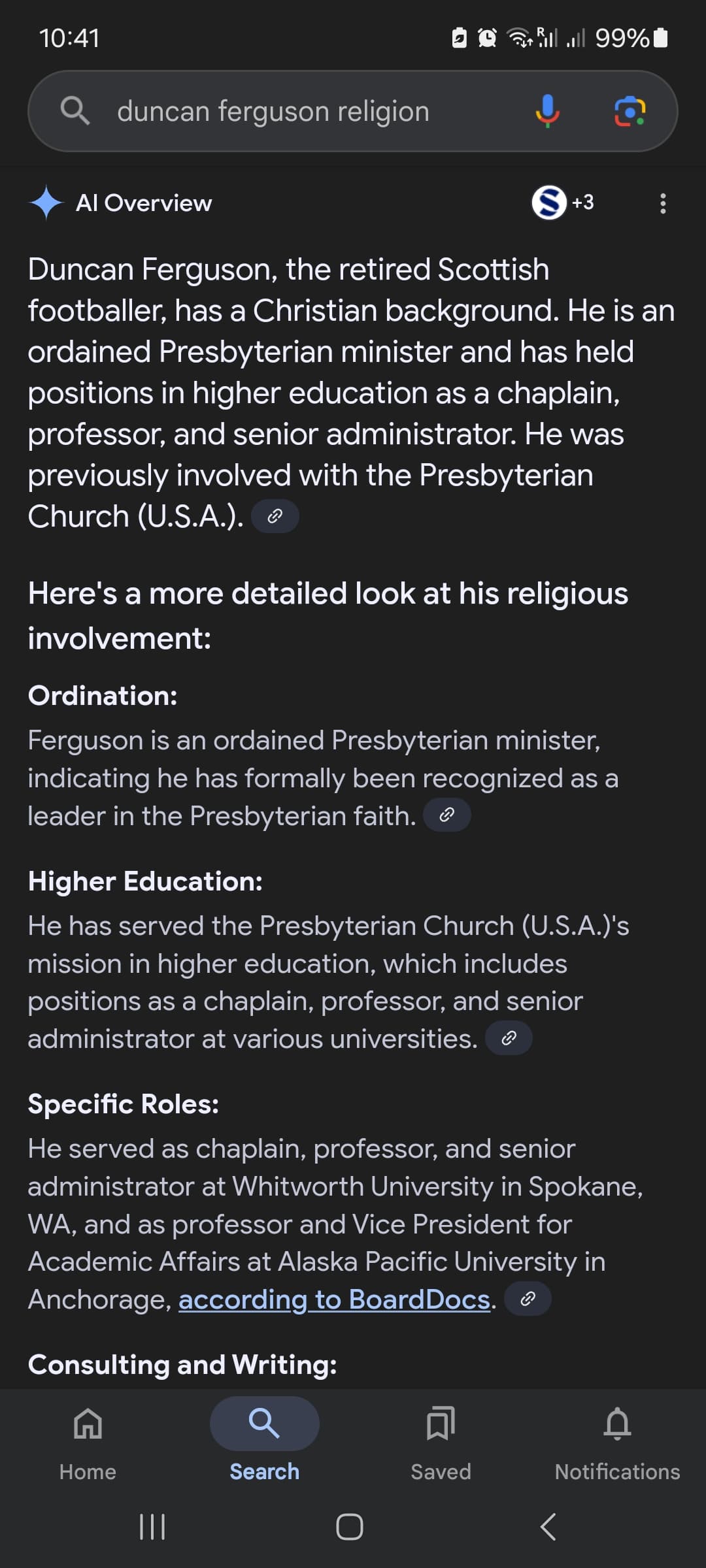
Task: Tap the system back button
Action: coord(548,1527)
